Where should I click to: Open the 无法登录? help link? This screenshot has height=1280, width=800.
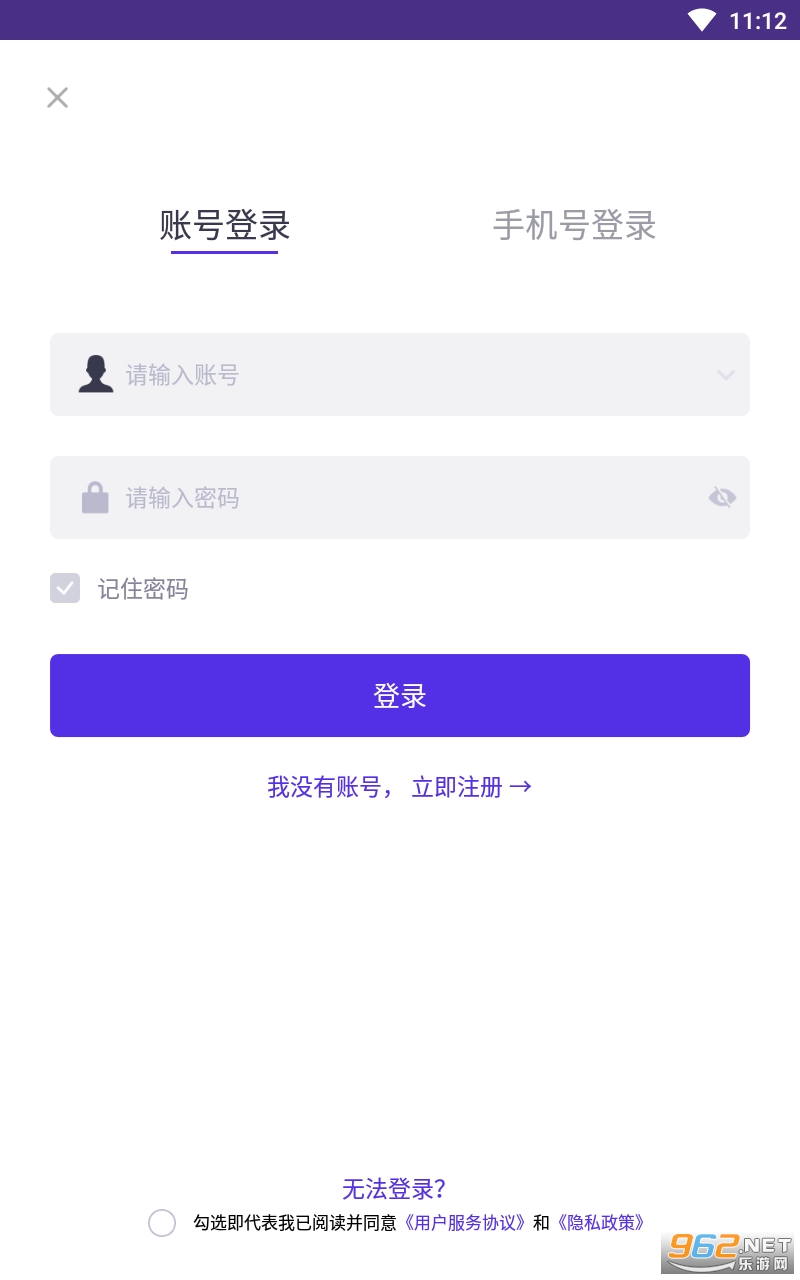394,1189
